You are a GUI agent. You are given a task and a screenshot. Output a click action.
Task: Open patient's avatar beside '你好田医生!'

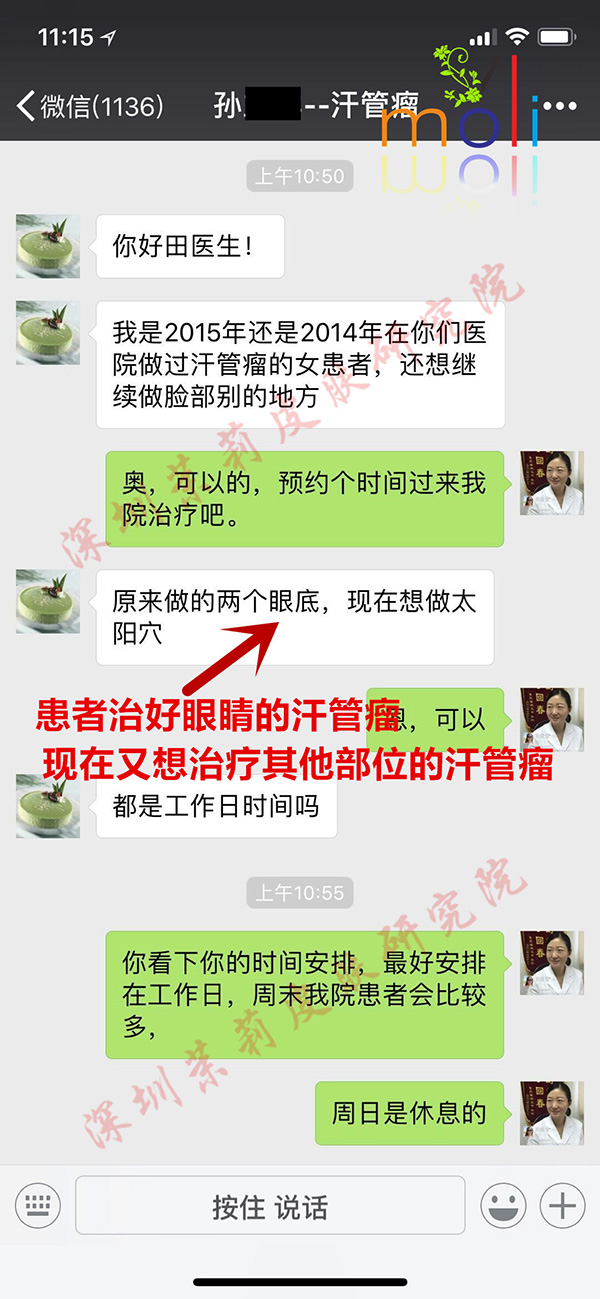[48, 246]
